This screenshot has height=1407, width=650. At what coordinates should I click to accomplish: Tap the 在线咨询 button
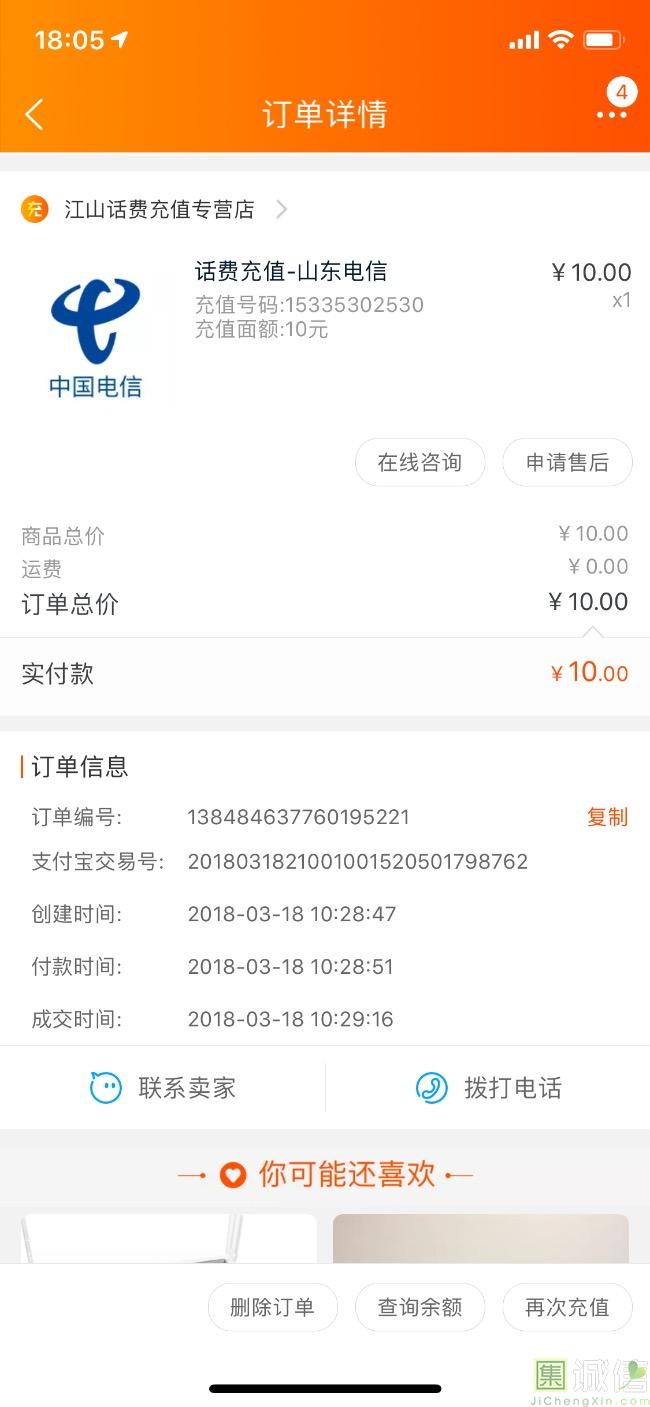pyautogui.click(x=420, y=462)
